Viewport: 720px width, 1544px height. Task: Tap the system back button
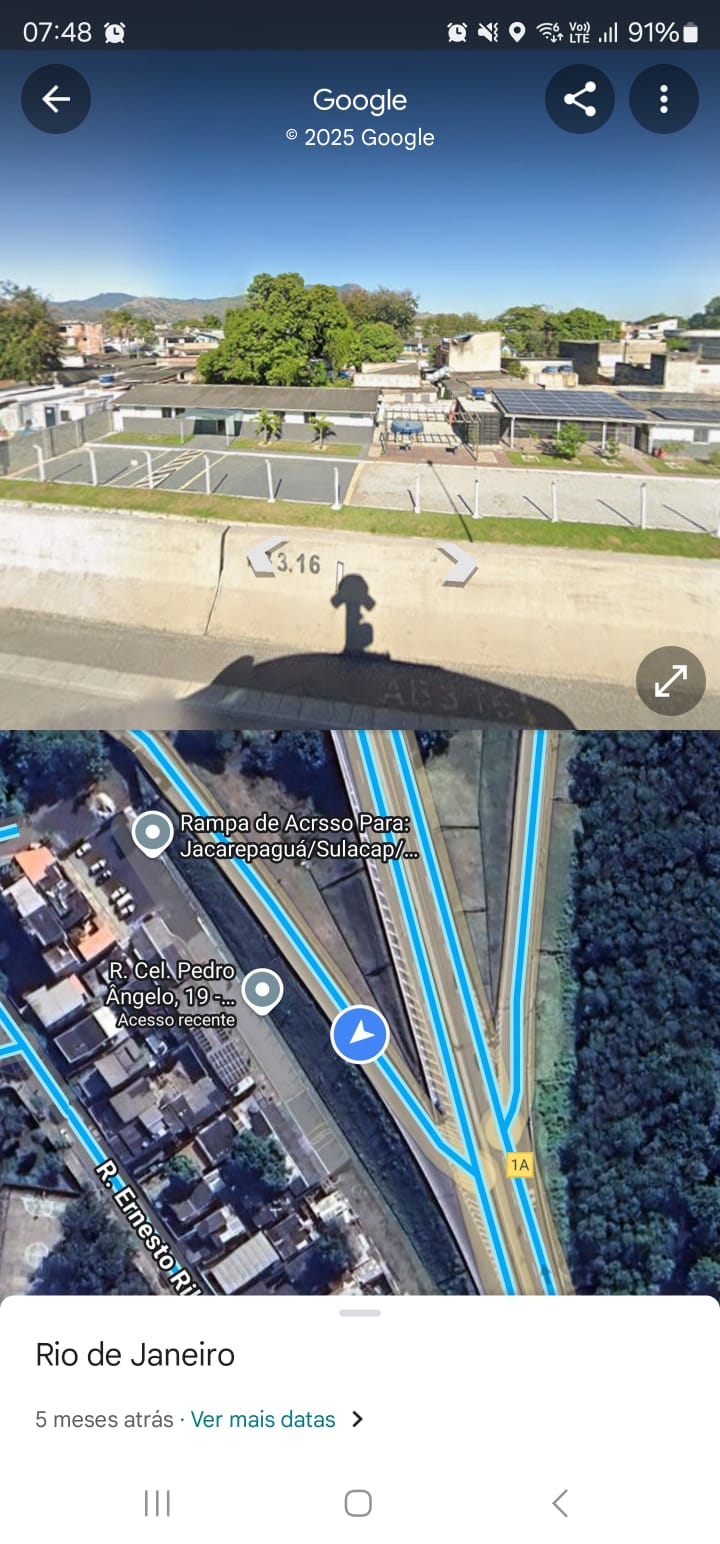pos(560,1502)
